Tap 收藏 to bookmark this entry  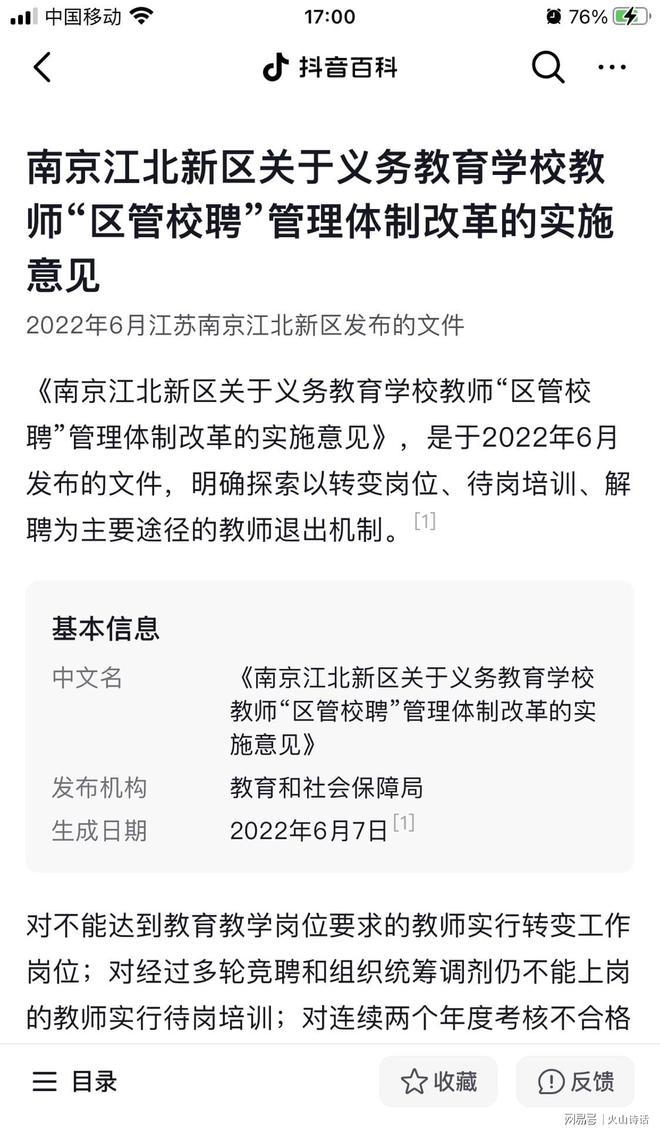coord(439,1081)
